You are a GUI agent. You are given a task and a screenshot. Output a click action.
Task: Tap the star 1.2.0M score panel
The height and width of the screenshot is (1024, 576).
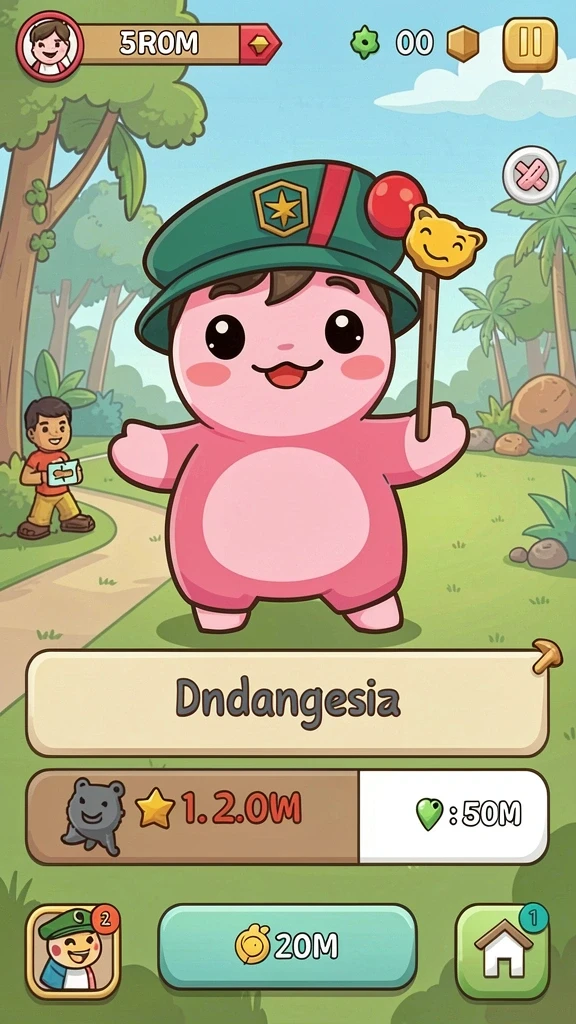tap(192, 816)
